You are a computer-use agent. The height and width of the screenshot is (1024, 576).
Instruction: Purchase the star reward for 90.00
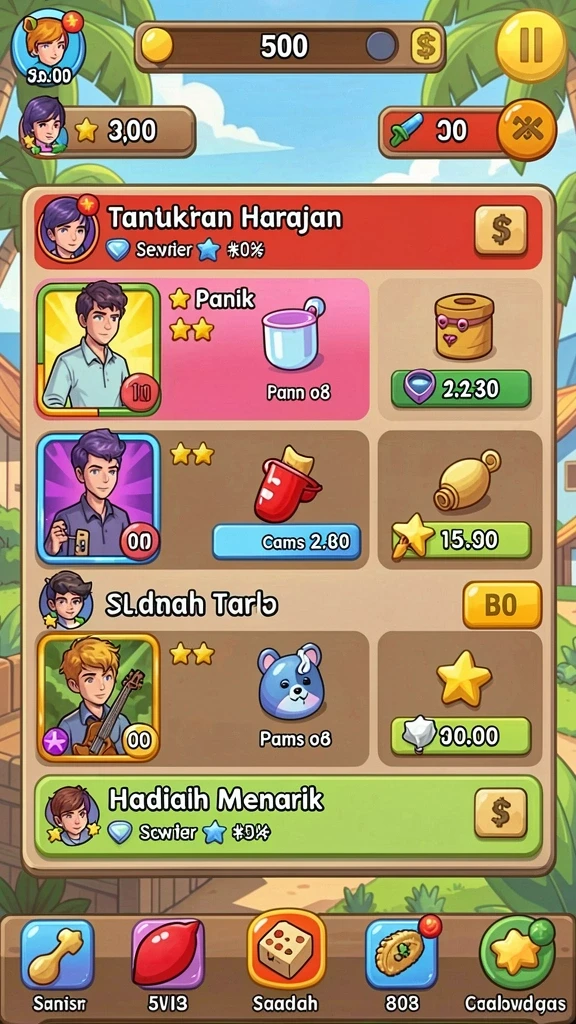coord(460,736)
